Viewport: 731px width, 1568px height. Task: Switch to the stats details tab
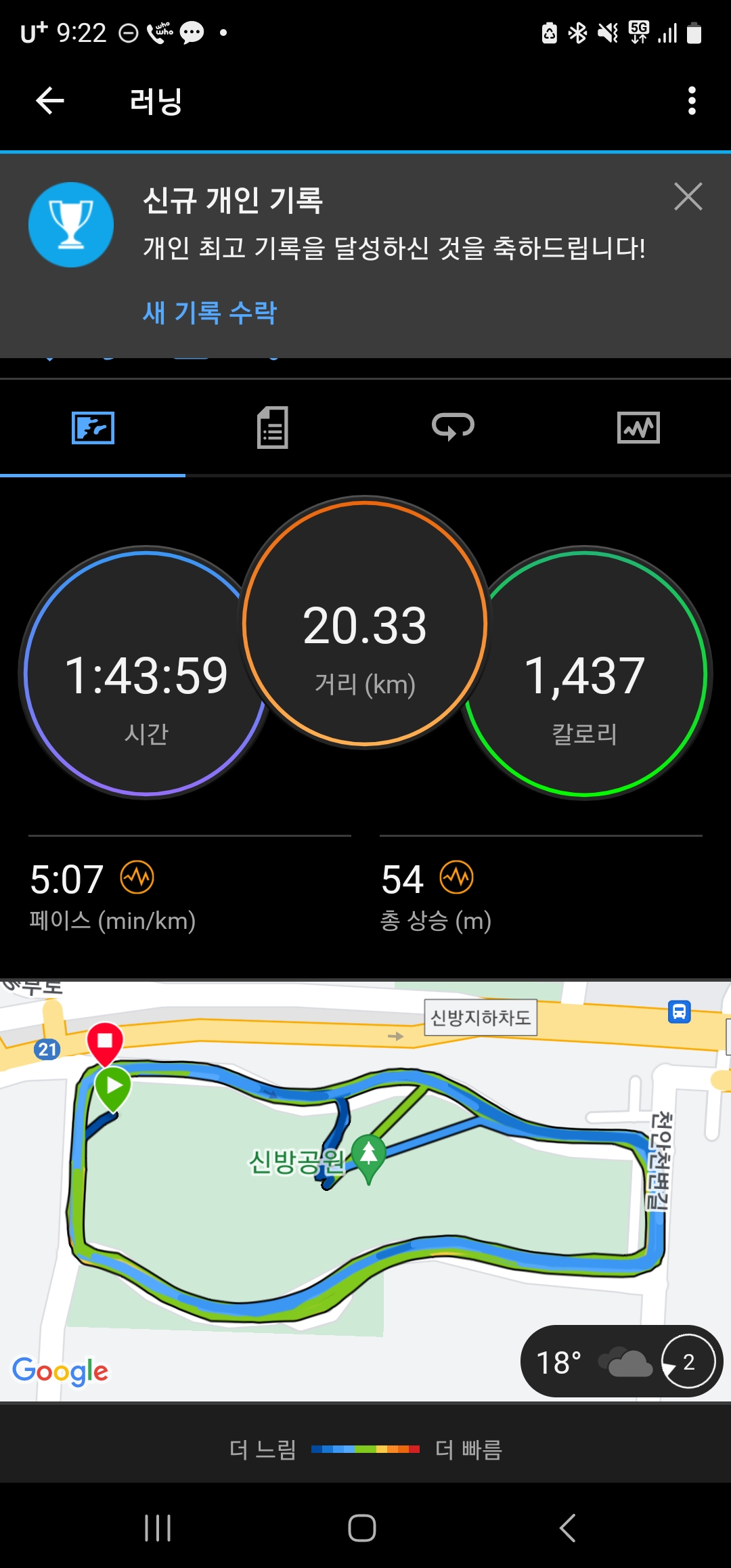273,427
